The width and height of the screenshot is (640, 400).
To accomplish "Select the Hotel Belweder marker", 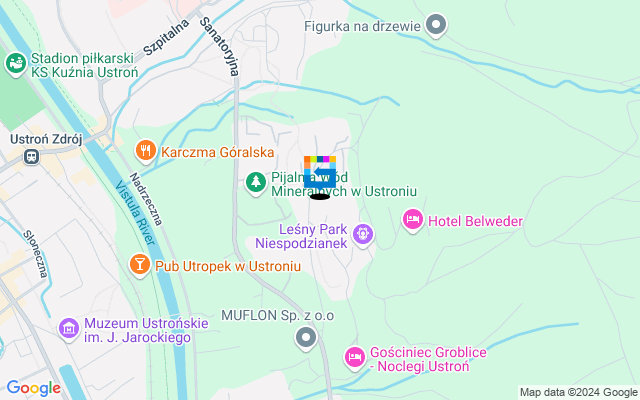I will click(412, 220).
